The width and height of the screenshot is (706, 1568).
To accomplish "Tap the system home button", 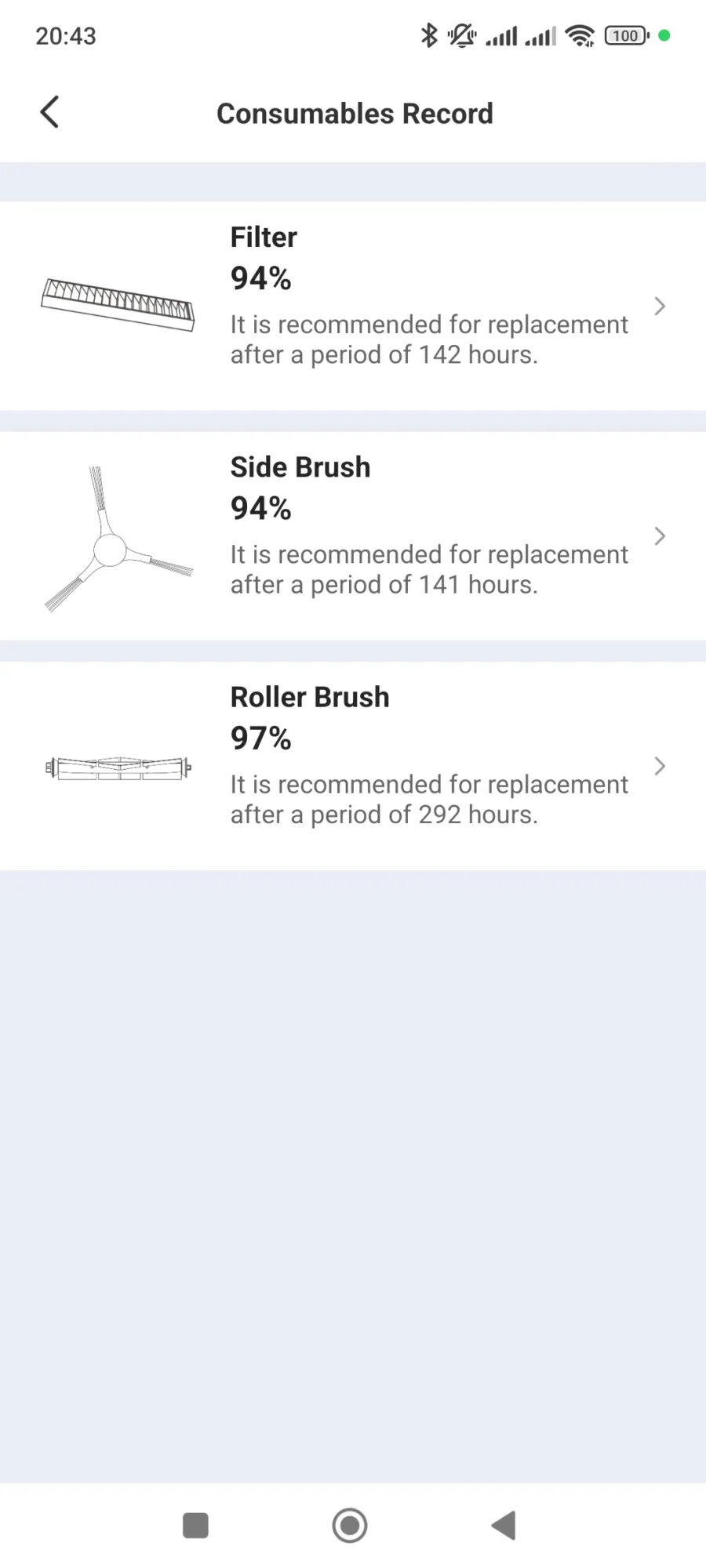I will (350, 1526).
